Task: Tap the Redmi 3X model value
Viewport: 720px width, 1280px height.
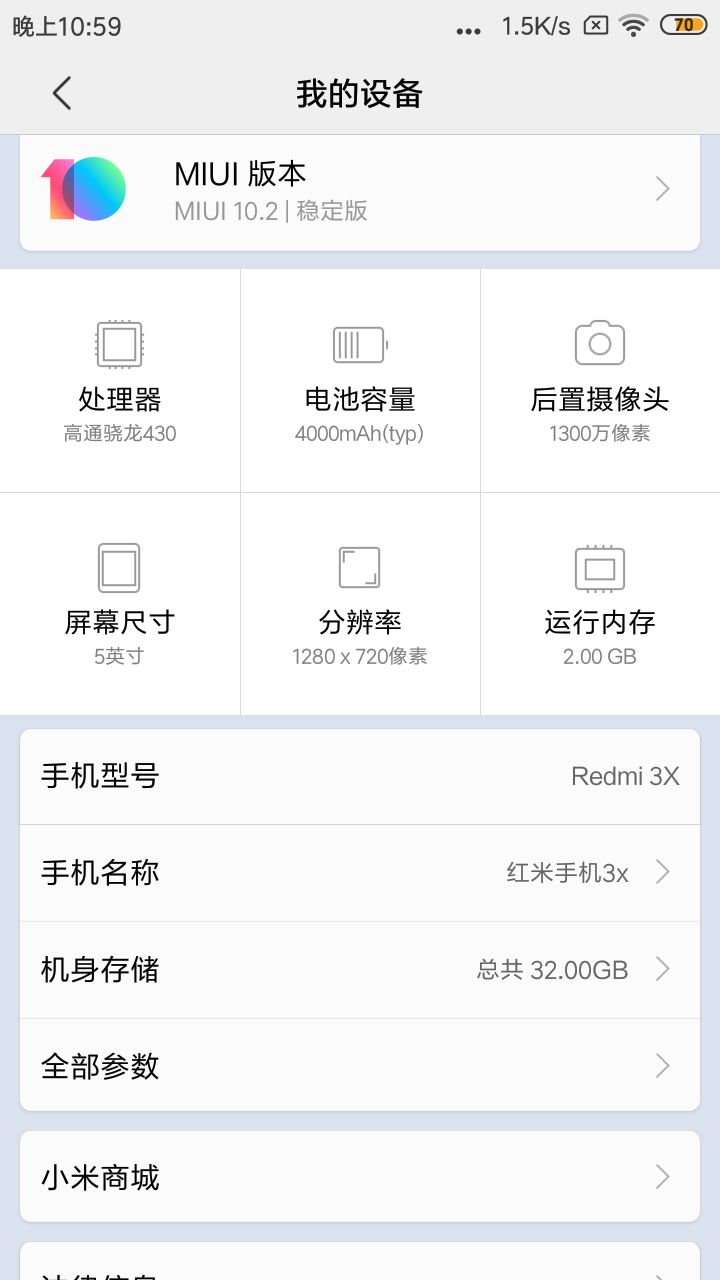Action: click(626, 775)
